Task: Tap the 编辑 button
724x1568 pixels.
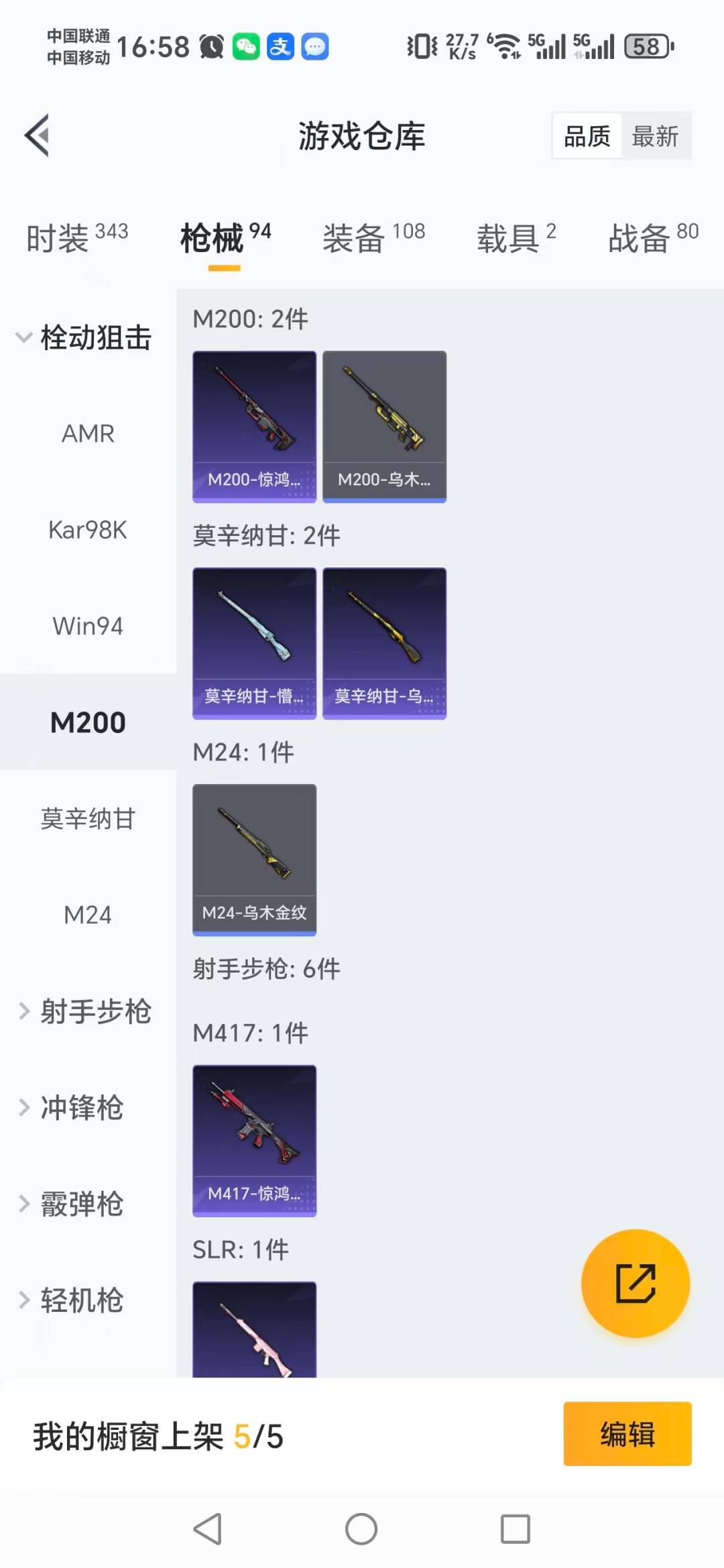Action: (627, 1433)
